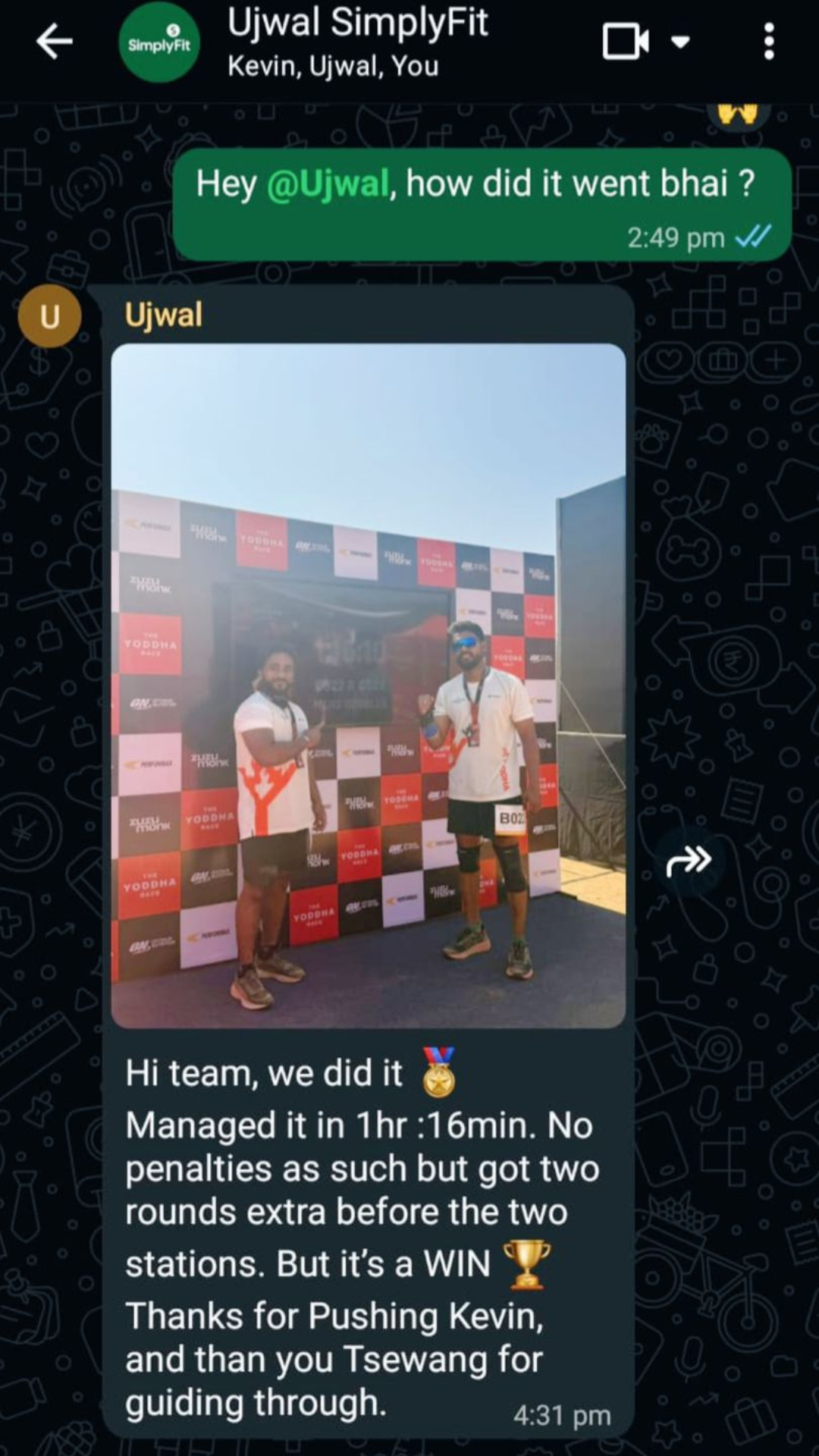Open the race photo sent by Ujwal

pos(368,686)
